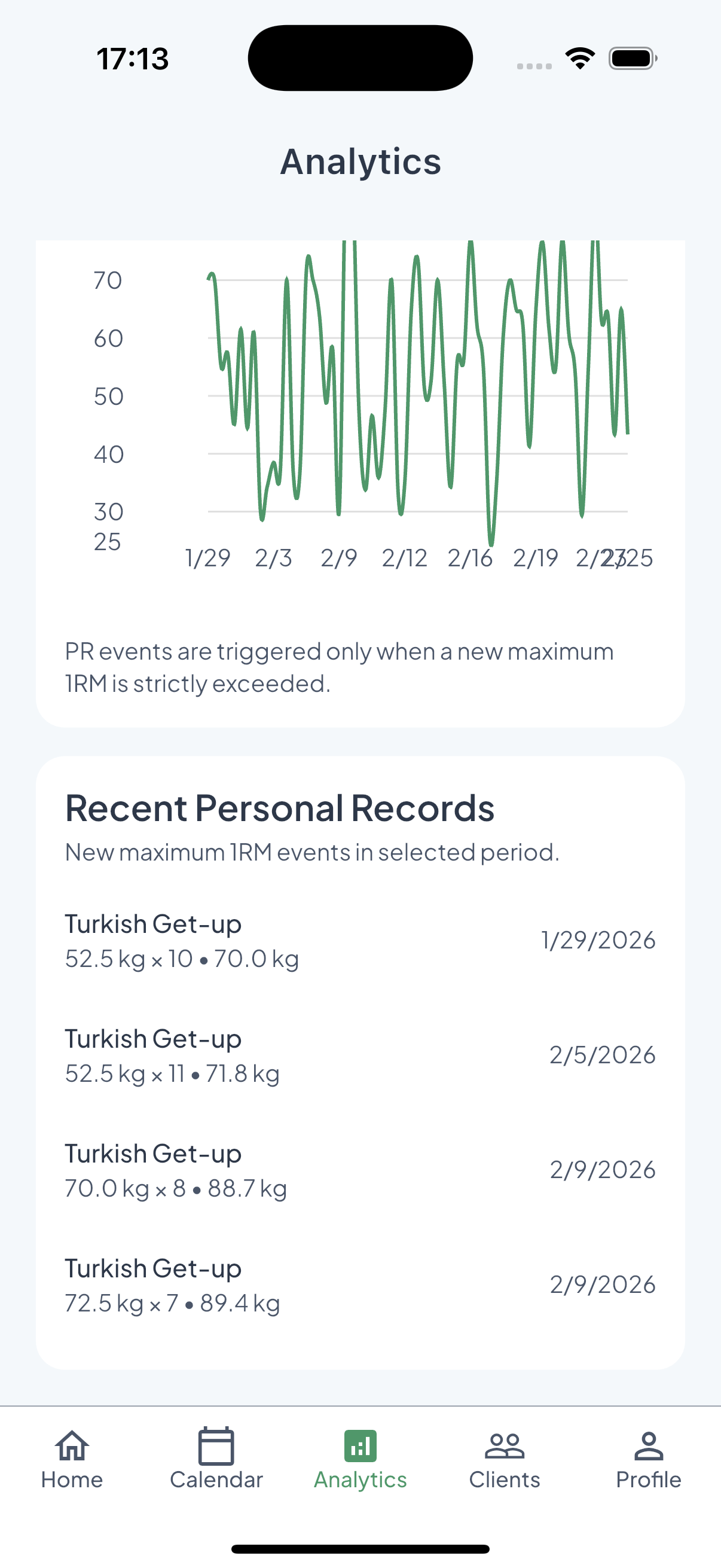Tap the battery indicator in status bar
Viewport: 721px width, 1568px height.
[630, 58]
